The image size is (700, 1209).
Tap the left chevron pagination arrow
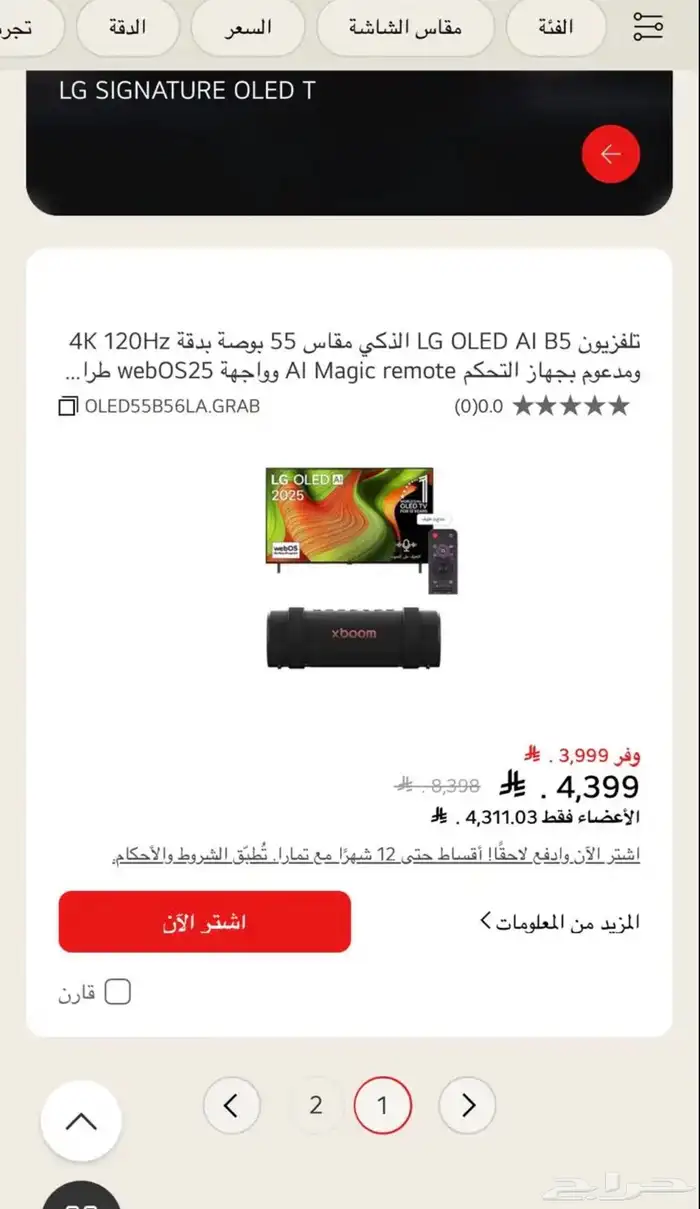pyautogui.click(x=232, y=1105)
